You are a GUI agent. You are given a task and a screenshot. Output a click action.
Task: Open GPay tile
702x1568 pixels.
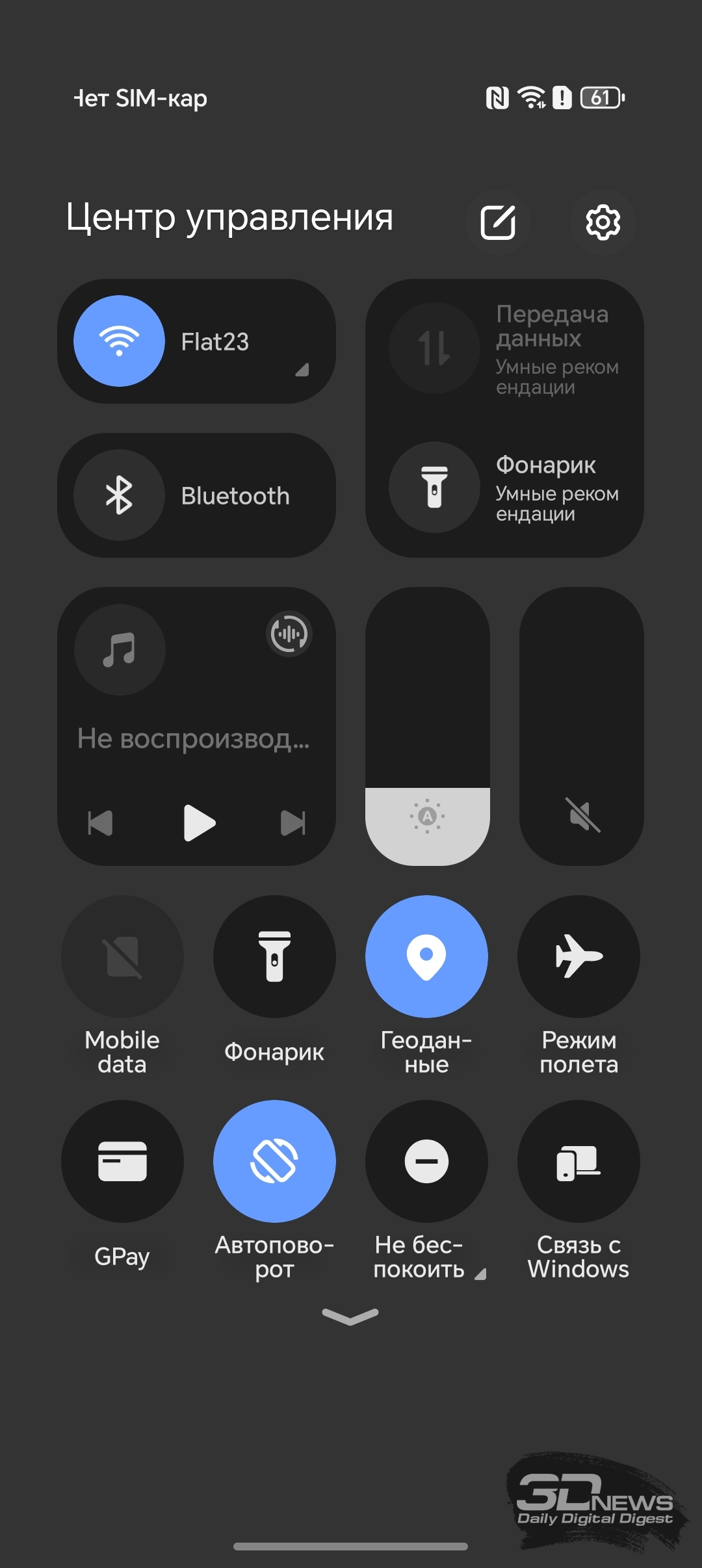[x=122, y=1162]
